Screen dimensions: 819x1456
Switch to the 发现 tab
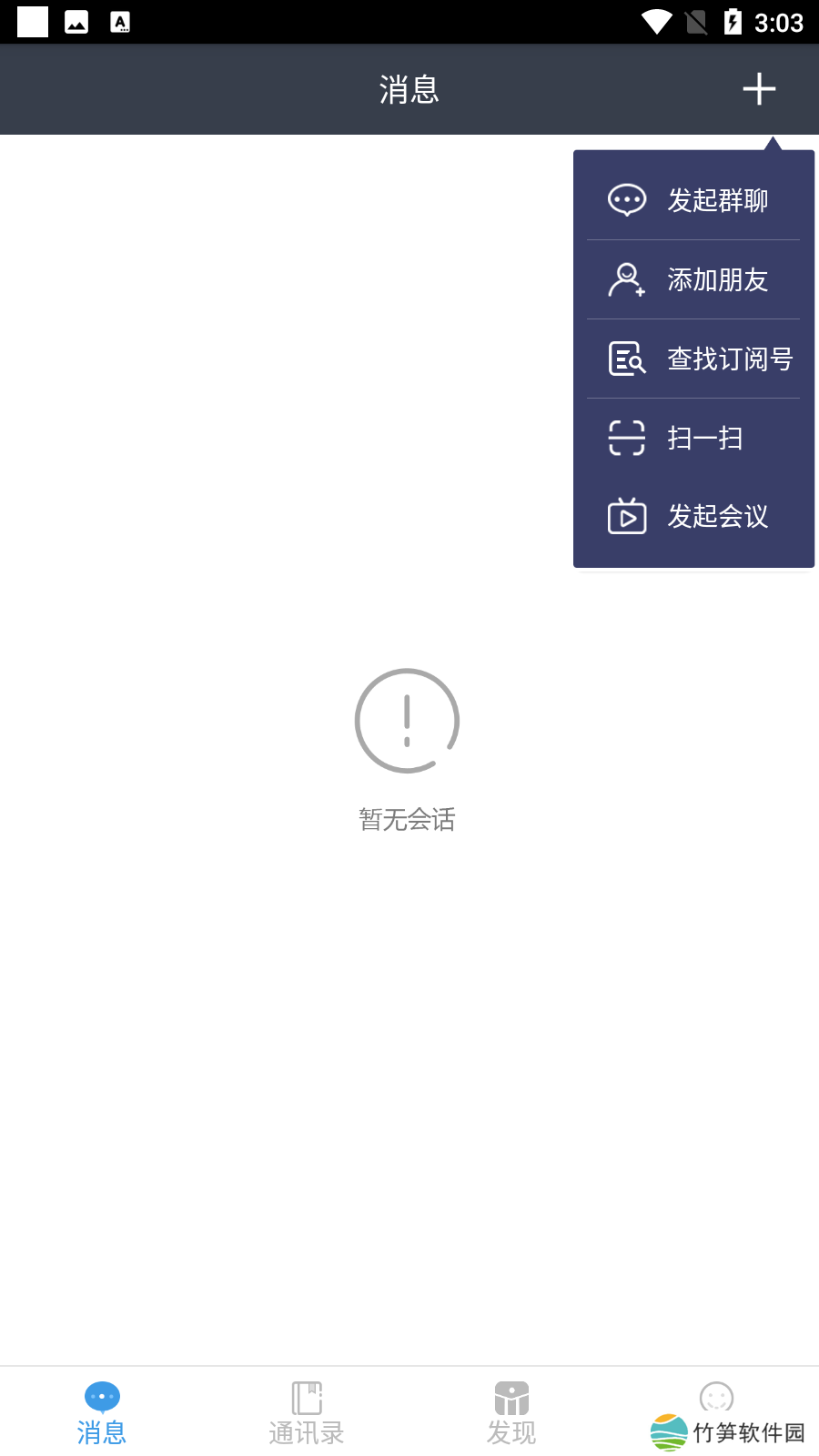point(511,1413)
